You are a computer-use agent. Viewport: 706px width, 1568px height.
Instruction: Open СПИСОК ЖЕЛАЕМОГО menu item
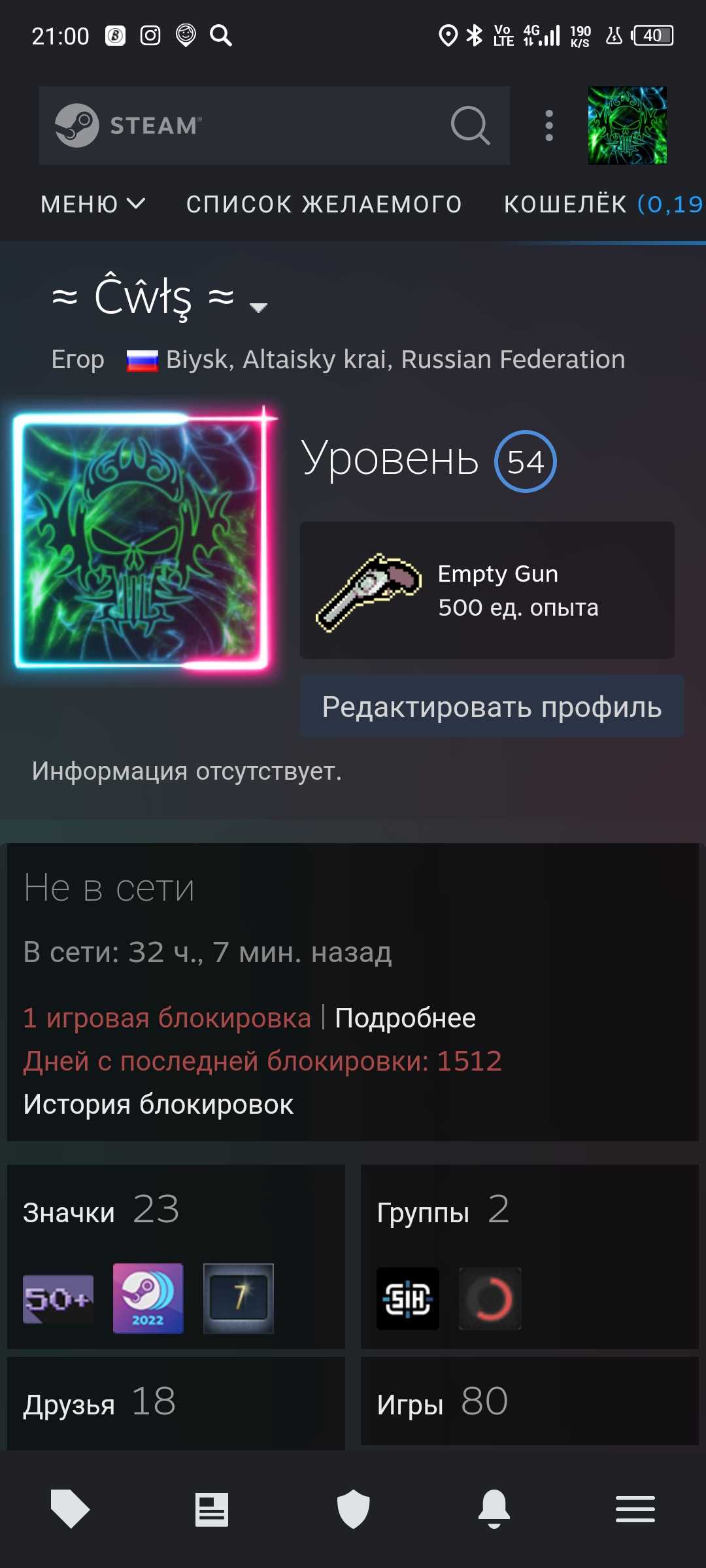click(325, 203)
